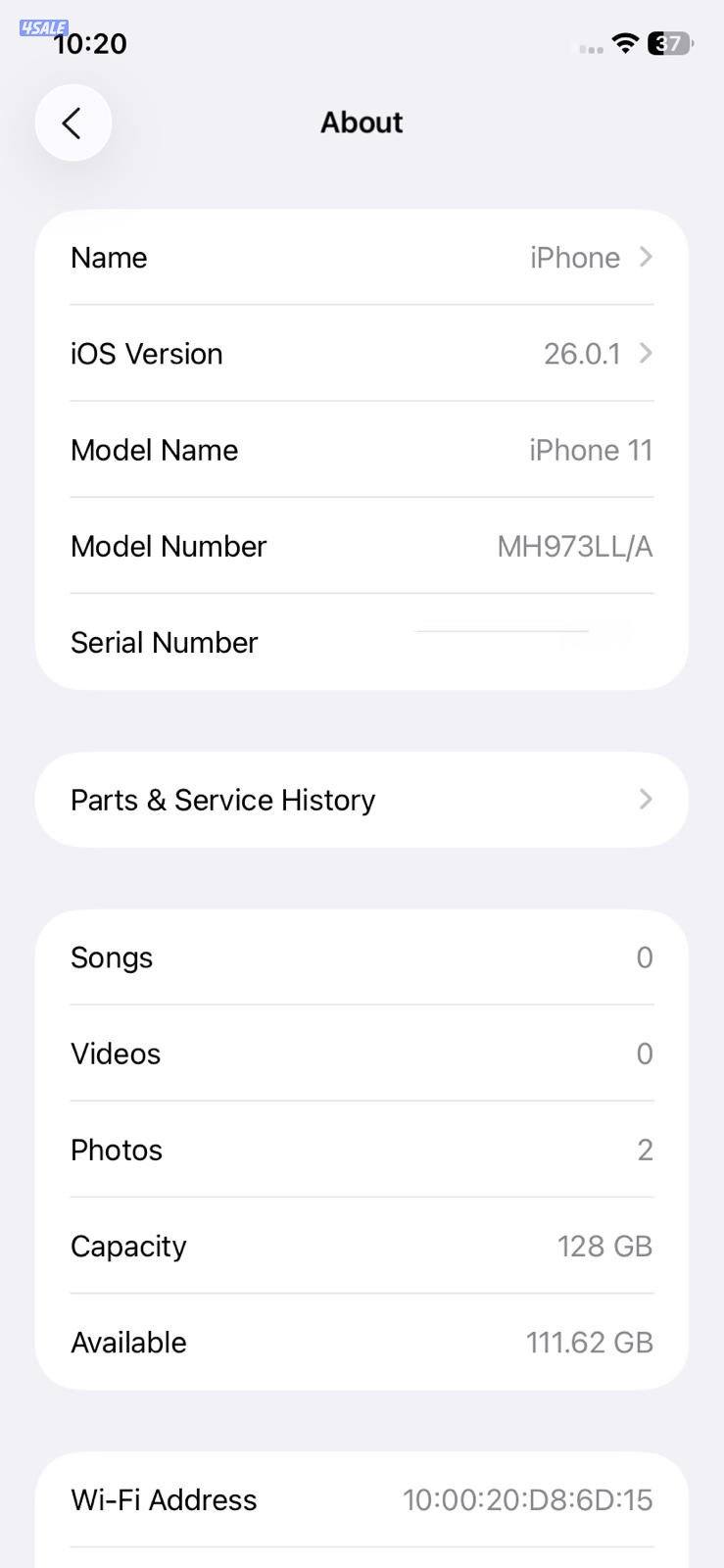The width and height of the screenshot is (724, 1568).
Task: Tap the cellular signal dots indicator
Action: pos(587,47)
